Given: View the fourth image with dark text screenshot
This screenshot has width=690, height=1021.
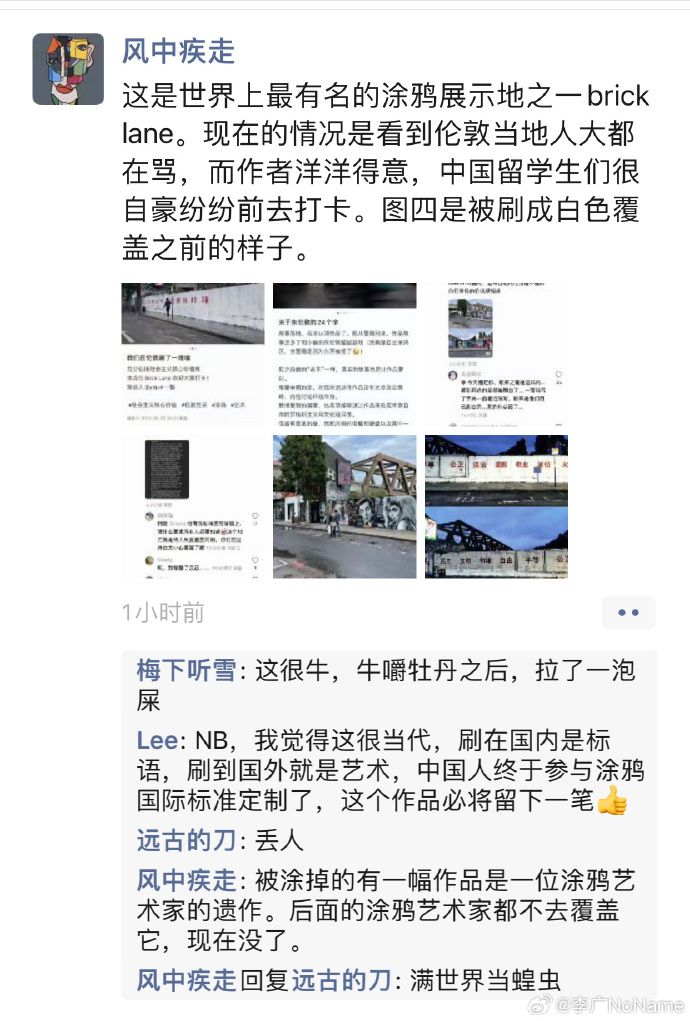Looking at the screenshot, I should (193, 506).
